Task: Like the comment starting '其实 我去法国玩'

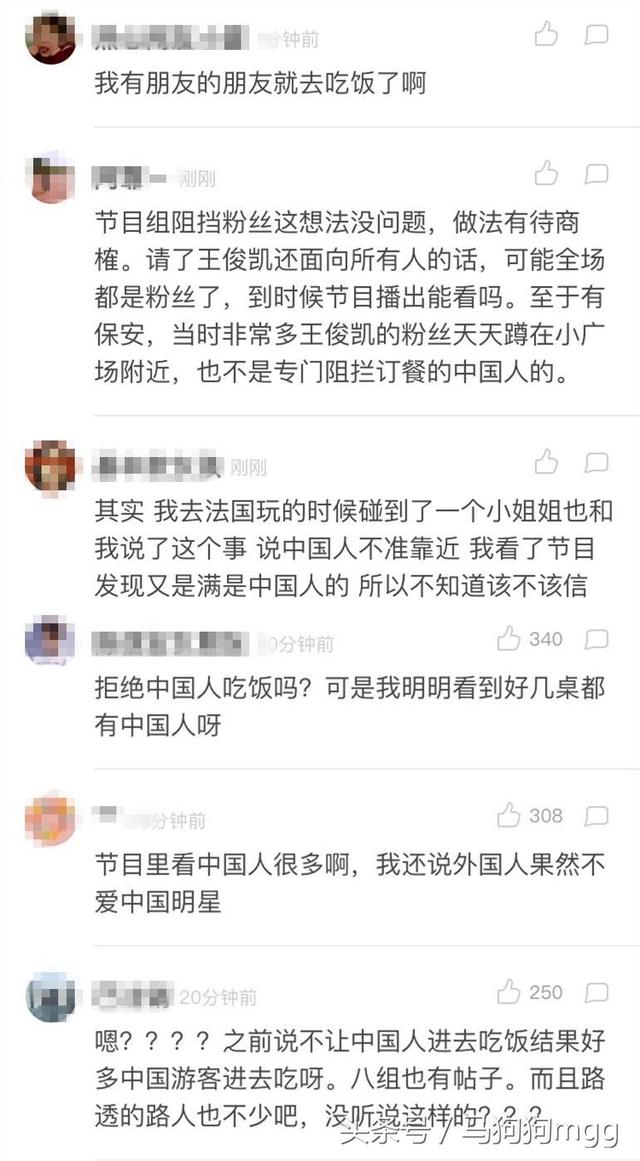Action: point(546,462)
